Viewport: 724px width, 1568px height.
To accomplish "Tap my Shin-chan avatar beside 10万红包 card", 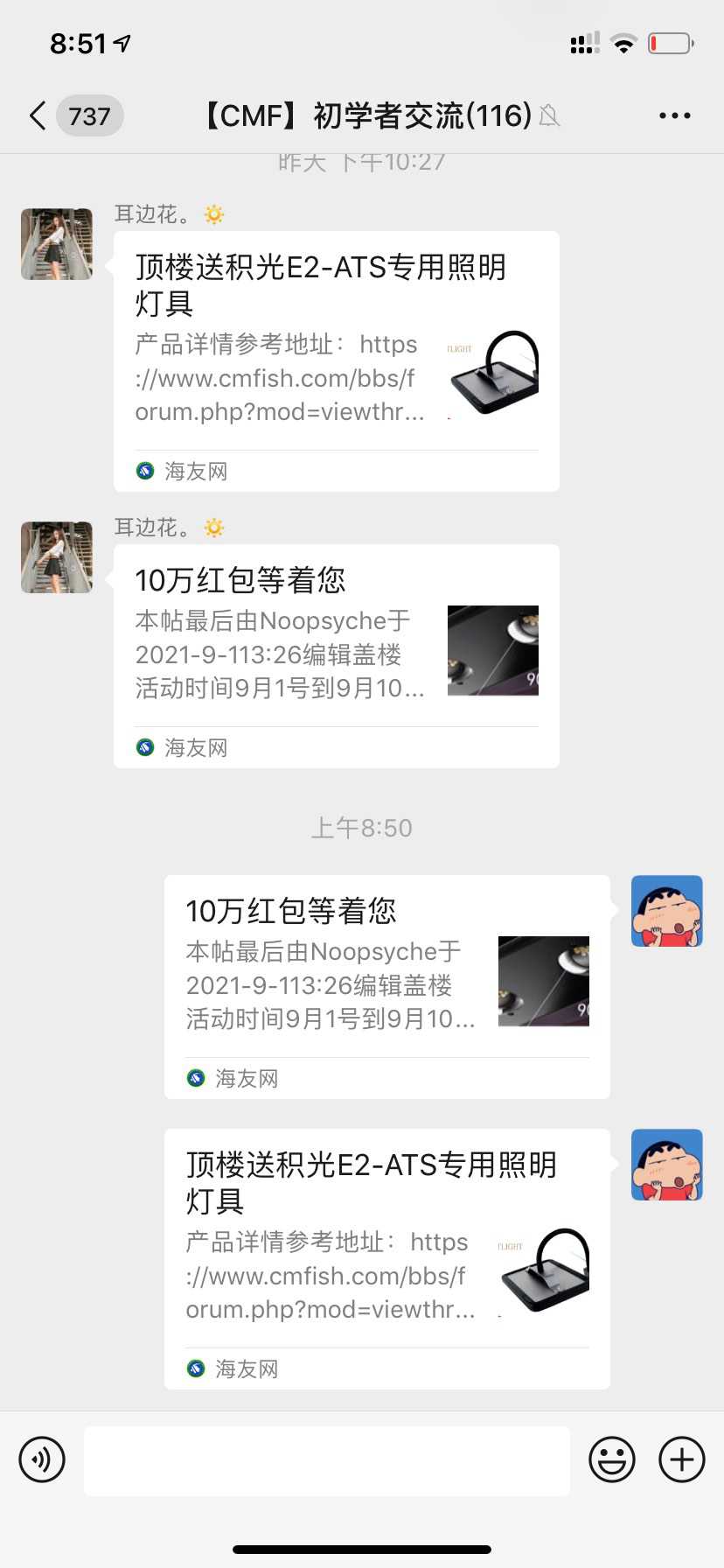I will [667, 911].
